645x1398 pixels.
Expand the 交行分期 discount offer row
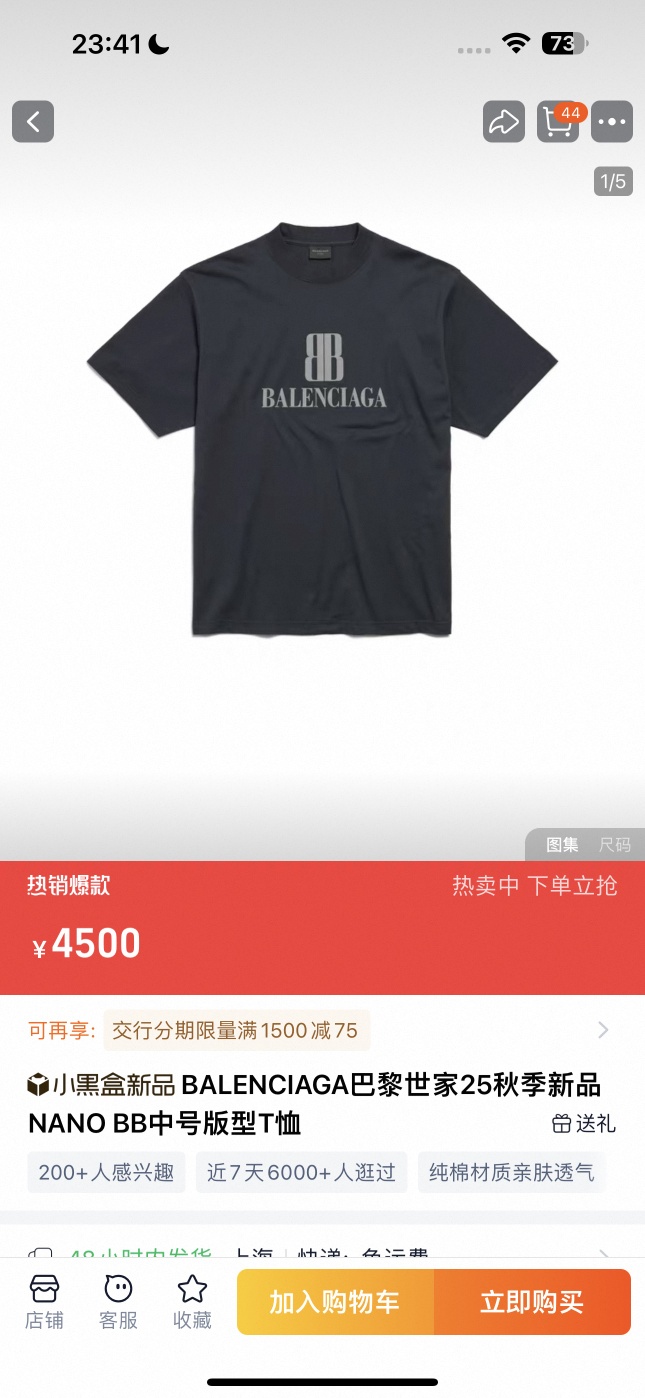pos(602,1030)
